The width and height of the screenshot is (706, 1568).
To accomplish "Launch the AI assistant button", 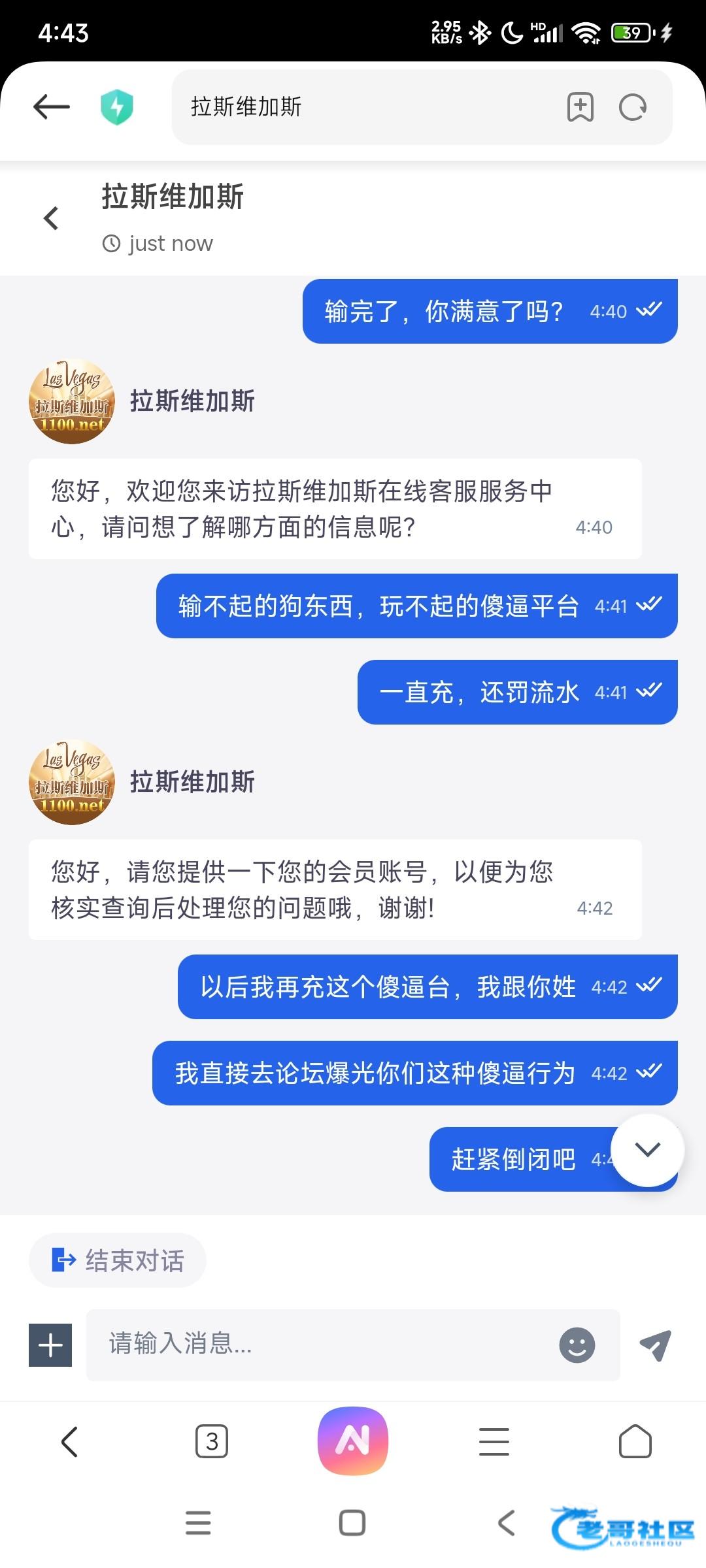I will [x=353, y=1441].
